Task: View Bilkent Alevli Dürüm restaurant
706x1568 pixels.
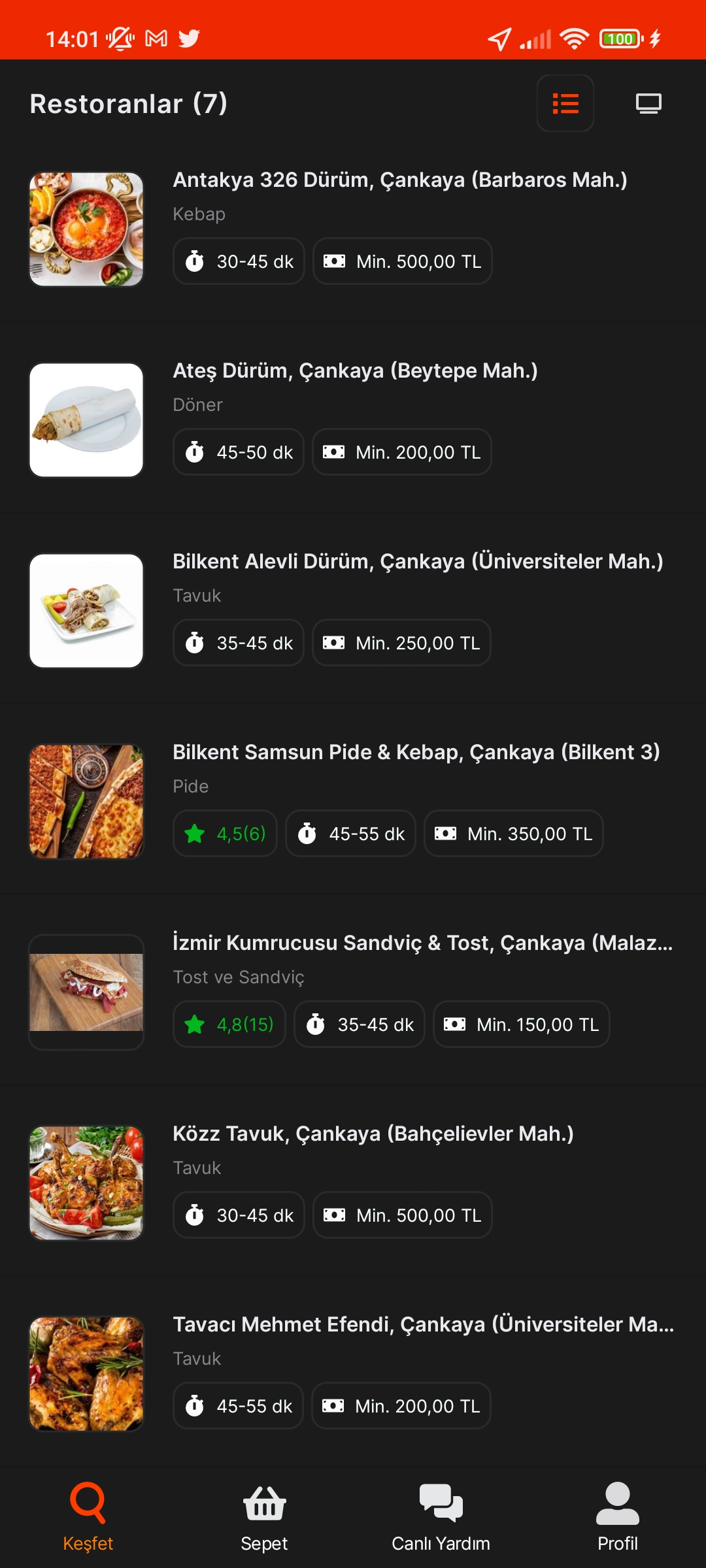Action: coord(417,561)
